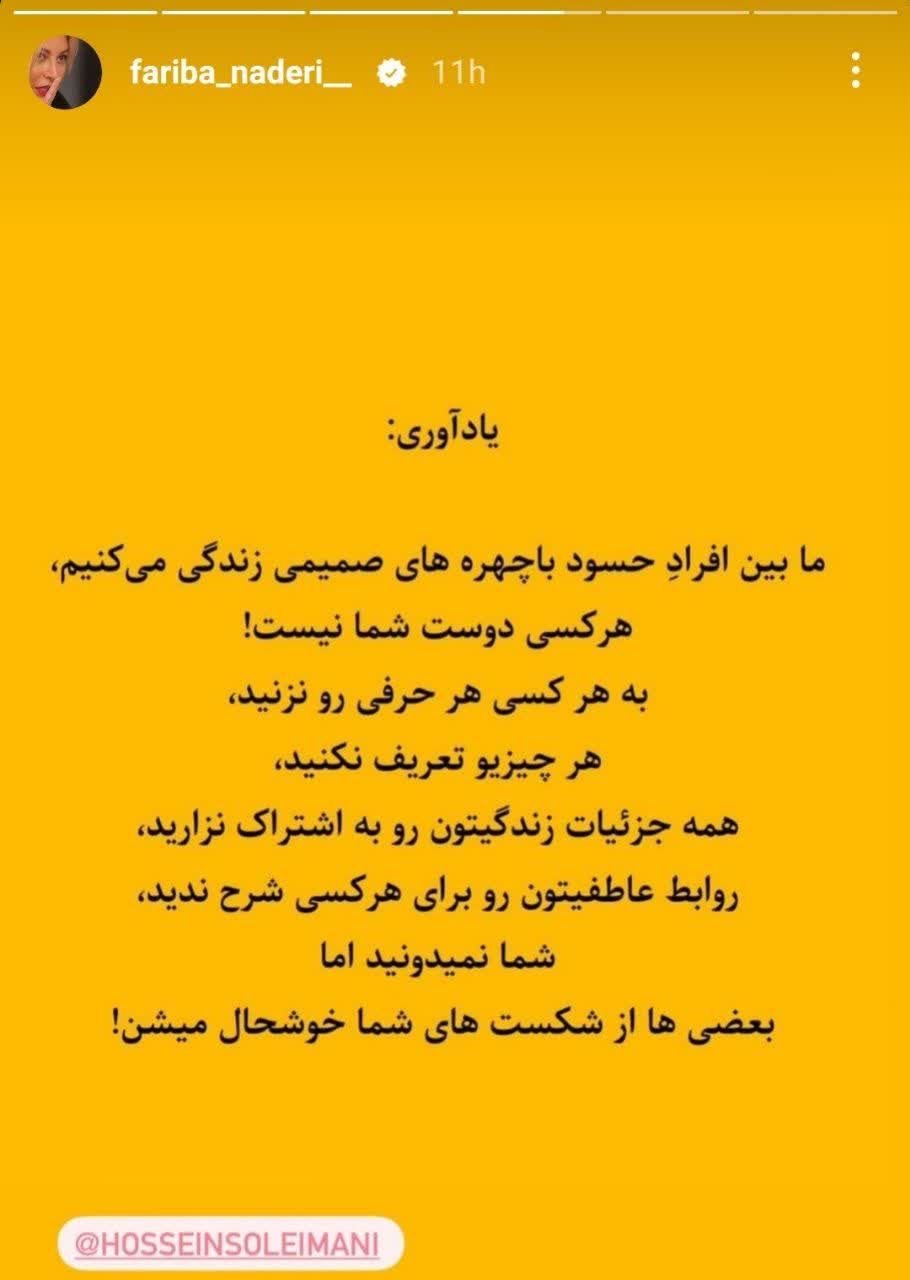Tap the fariba_naderi__ username
The height and width of the screenshot is (1280, 910).
click(x=241, y=72)
